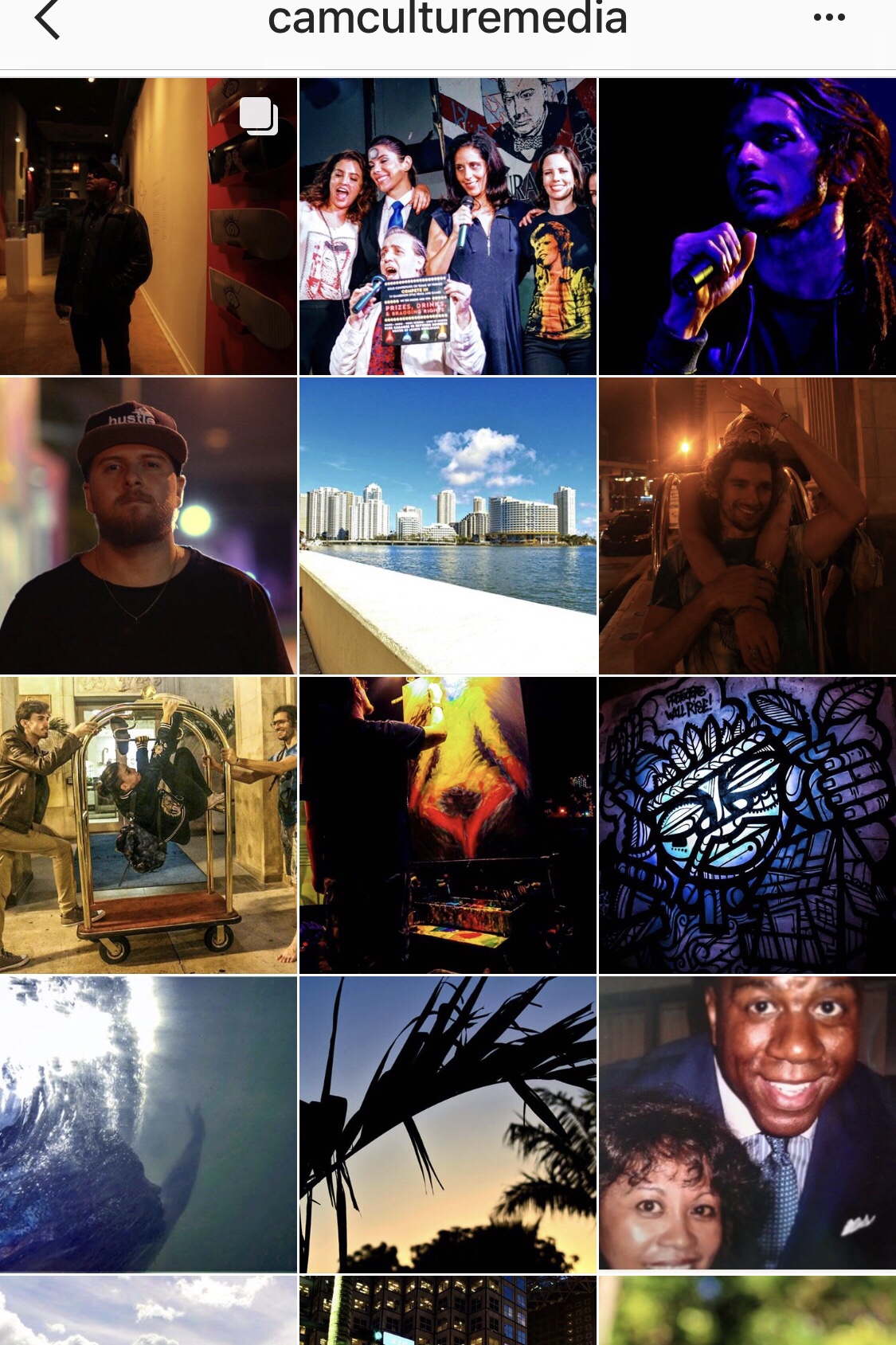Open the photo of smiling couple in suit
This screenshot has width=896, height=1345.
747,1124
